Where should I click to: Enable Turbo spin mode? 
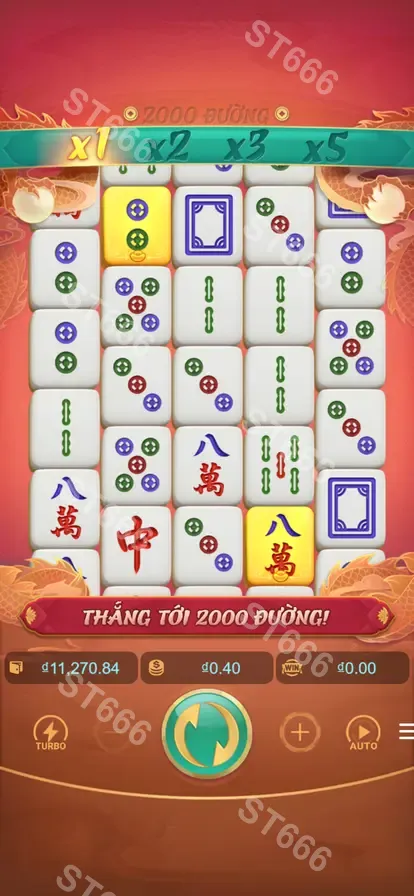(50, 734)
